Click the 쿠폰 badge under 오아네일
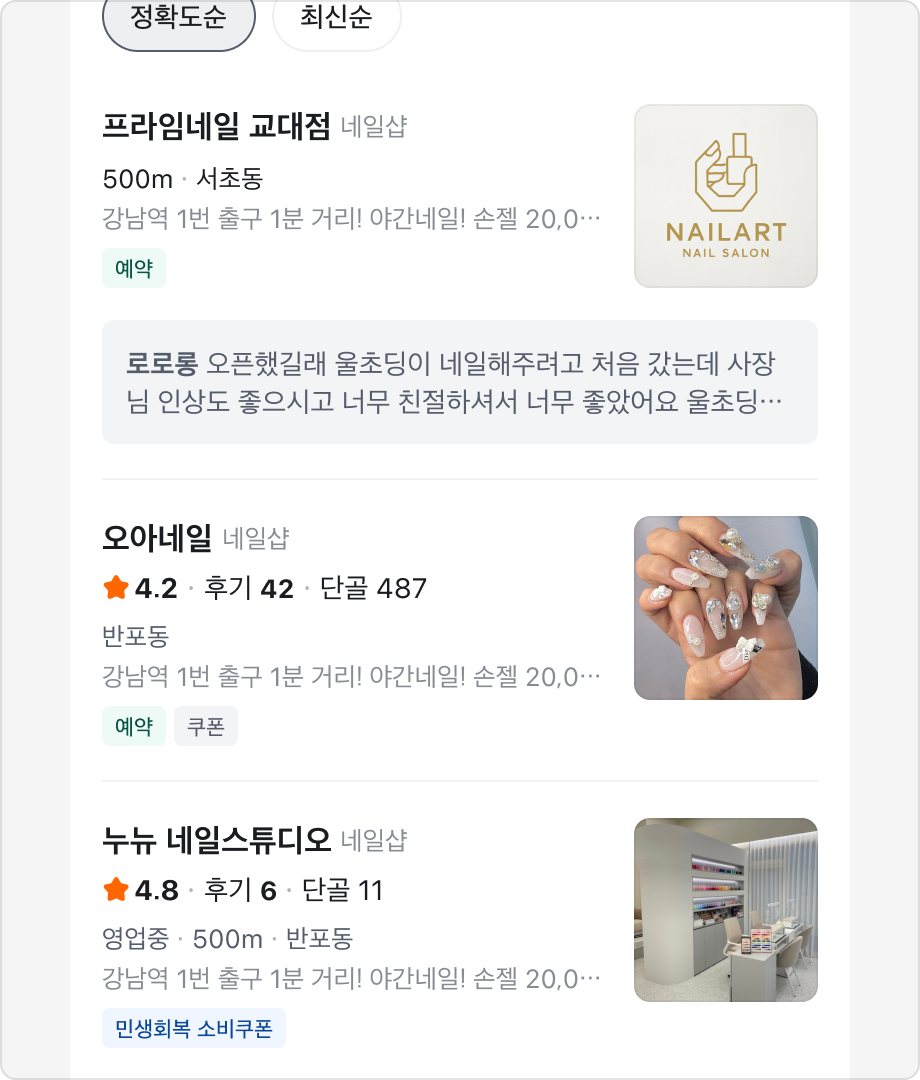The image size is (920, 1080). (205, 727)
